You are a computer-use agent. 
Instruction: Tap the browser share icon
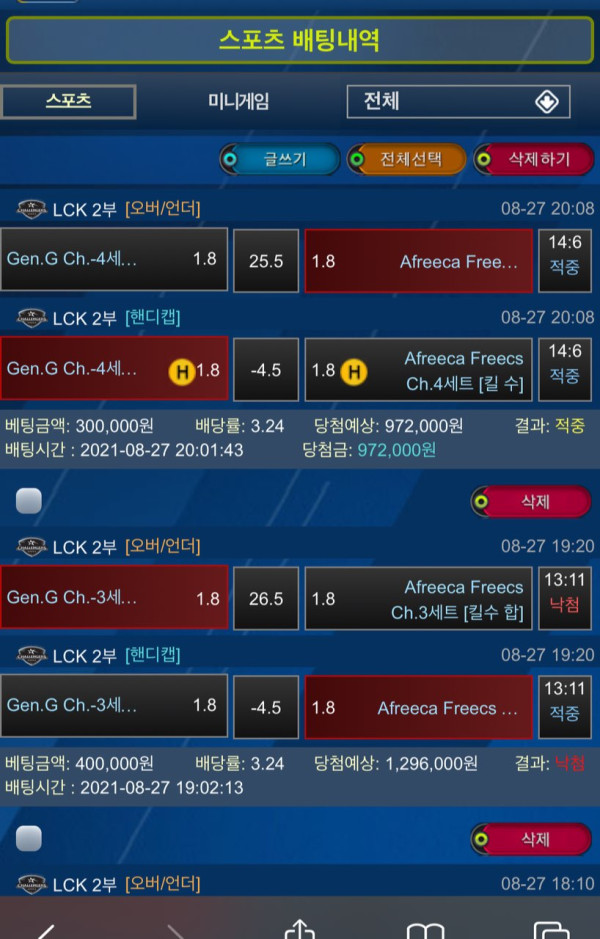[x=300, y=928]
